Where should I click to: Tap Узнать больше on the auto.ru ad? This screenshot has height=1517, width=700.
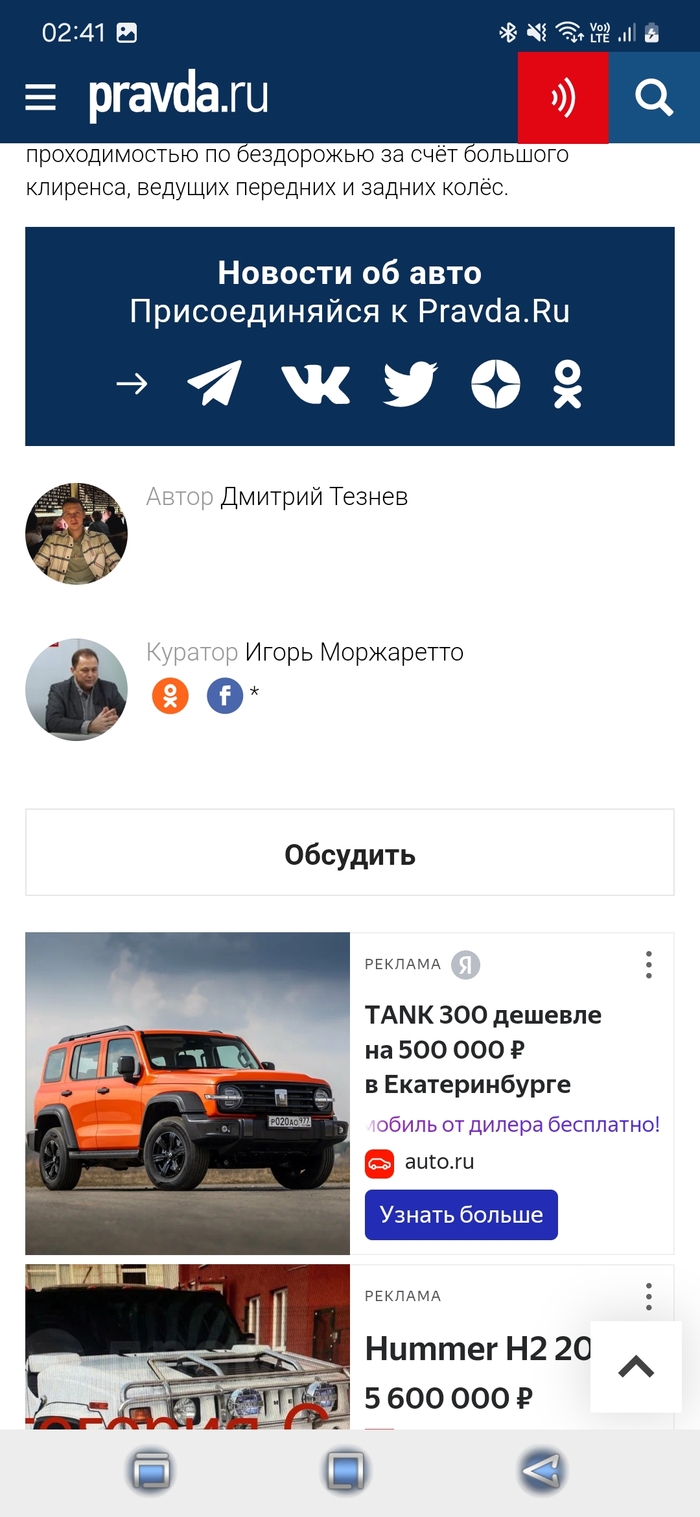tap(461, 1215)
